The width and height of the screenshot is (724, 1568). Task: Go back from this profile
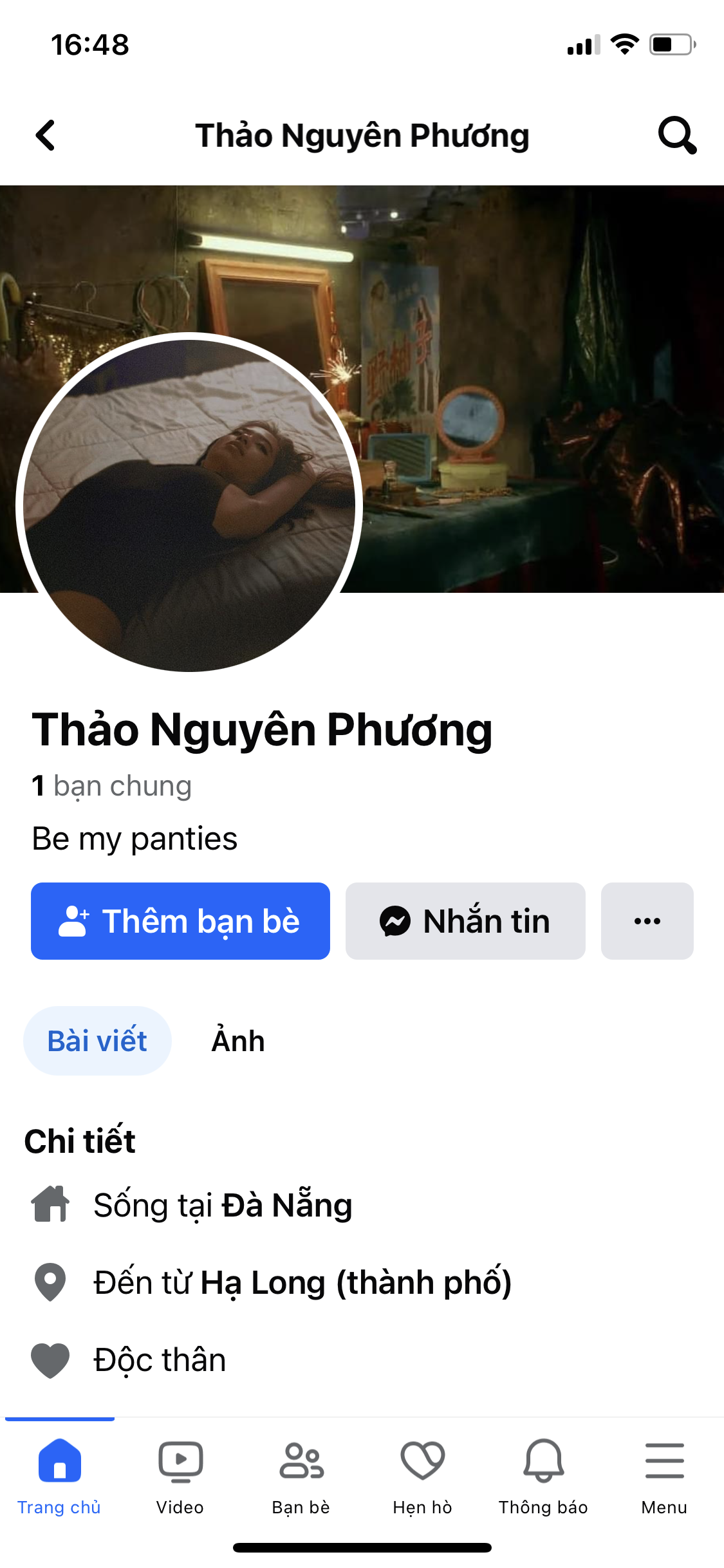[x=46, y=136]
